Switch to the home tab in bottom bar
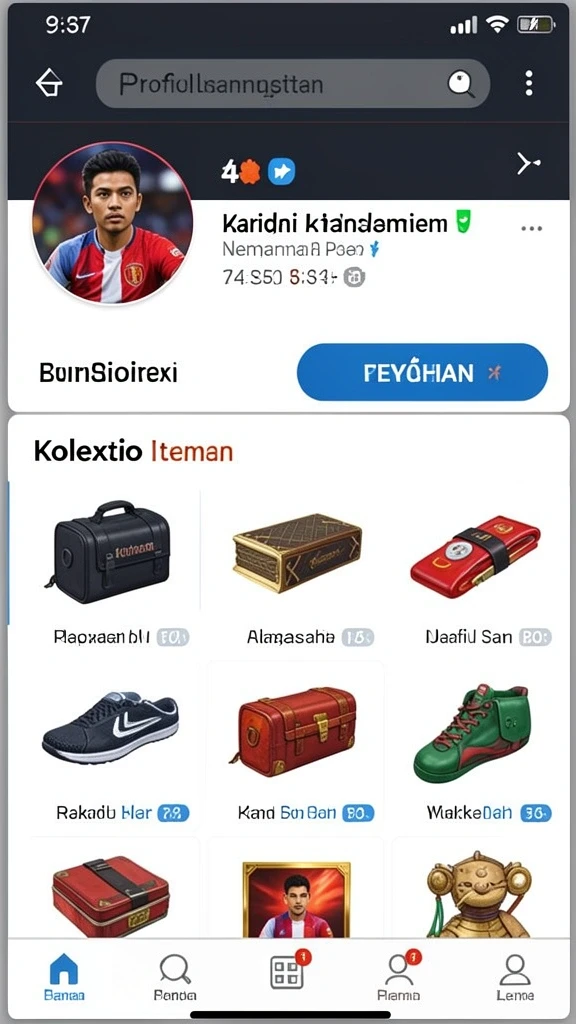576x1024 pixels. point(64,977)
